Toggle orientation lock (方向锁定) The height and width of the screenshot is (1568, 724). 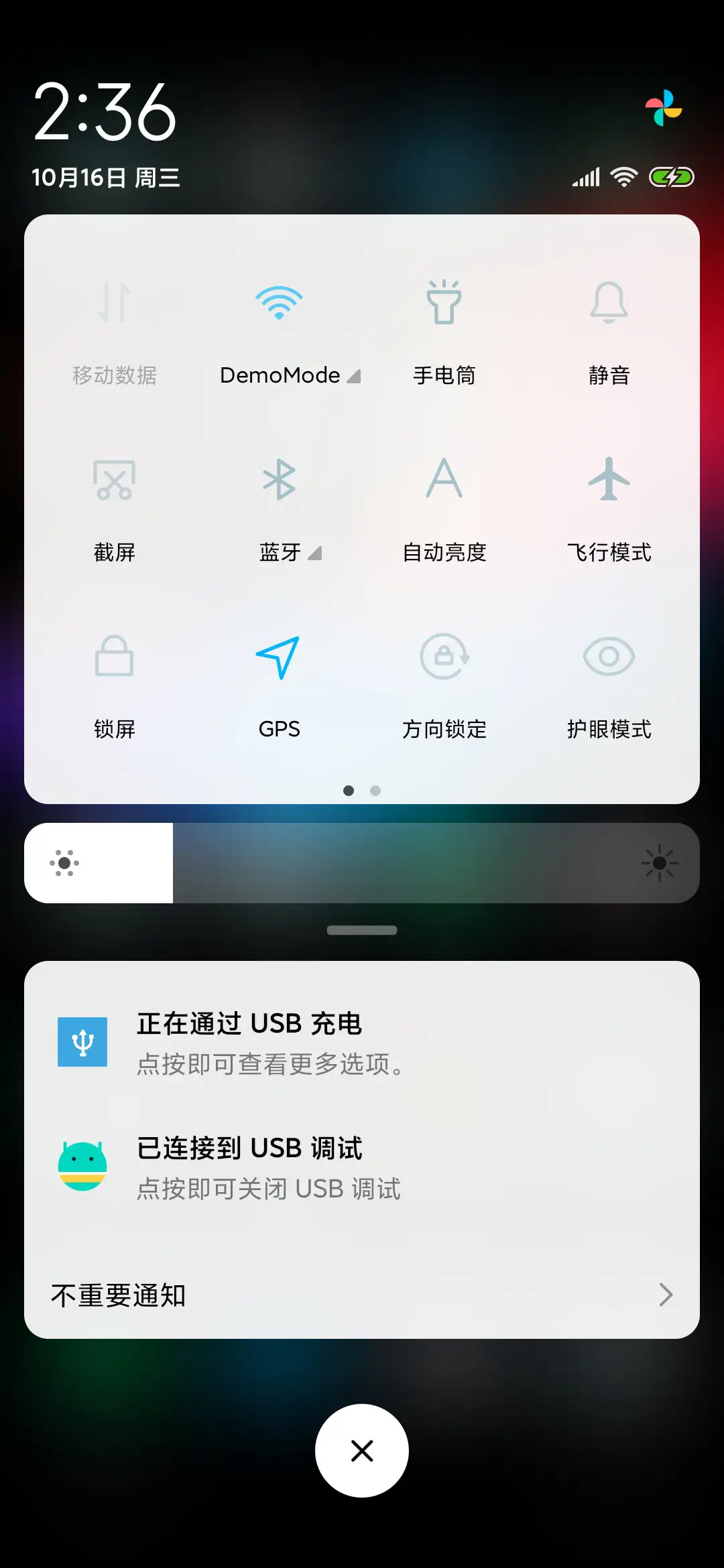[x=444, y=683]
